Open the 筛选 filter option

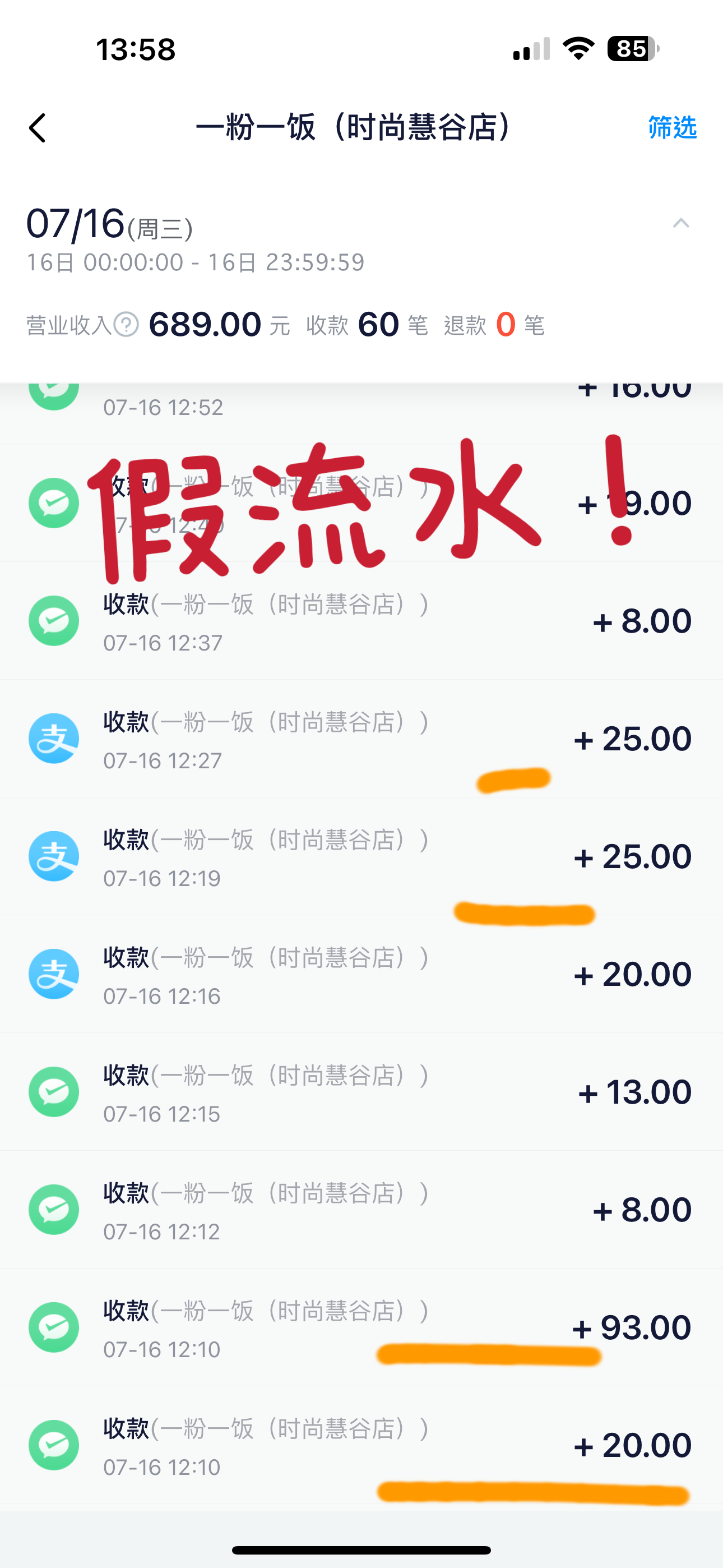coord(672,128)
